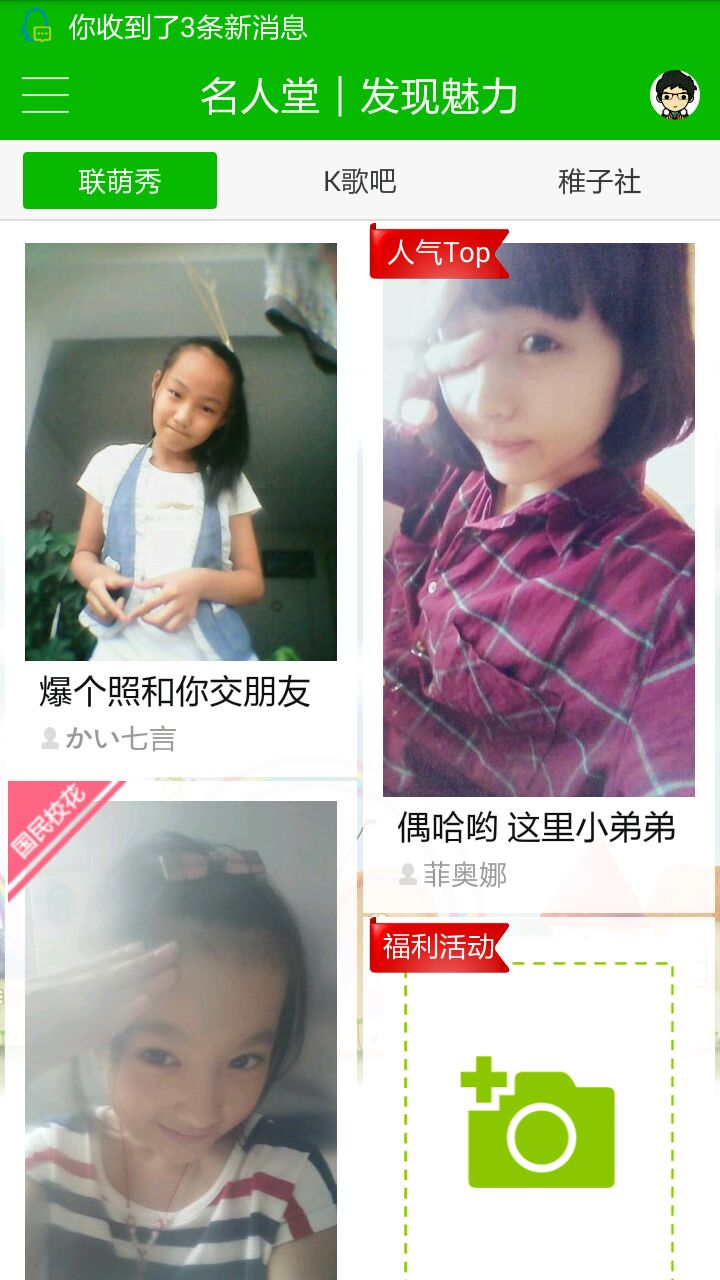This screenshot has height=1280, width=720.
Task: Open the 偶哈哟 这里小弟弟 photo card
Action: pos(539,520)
